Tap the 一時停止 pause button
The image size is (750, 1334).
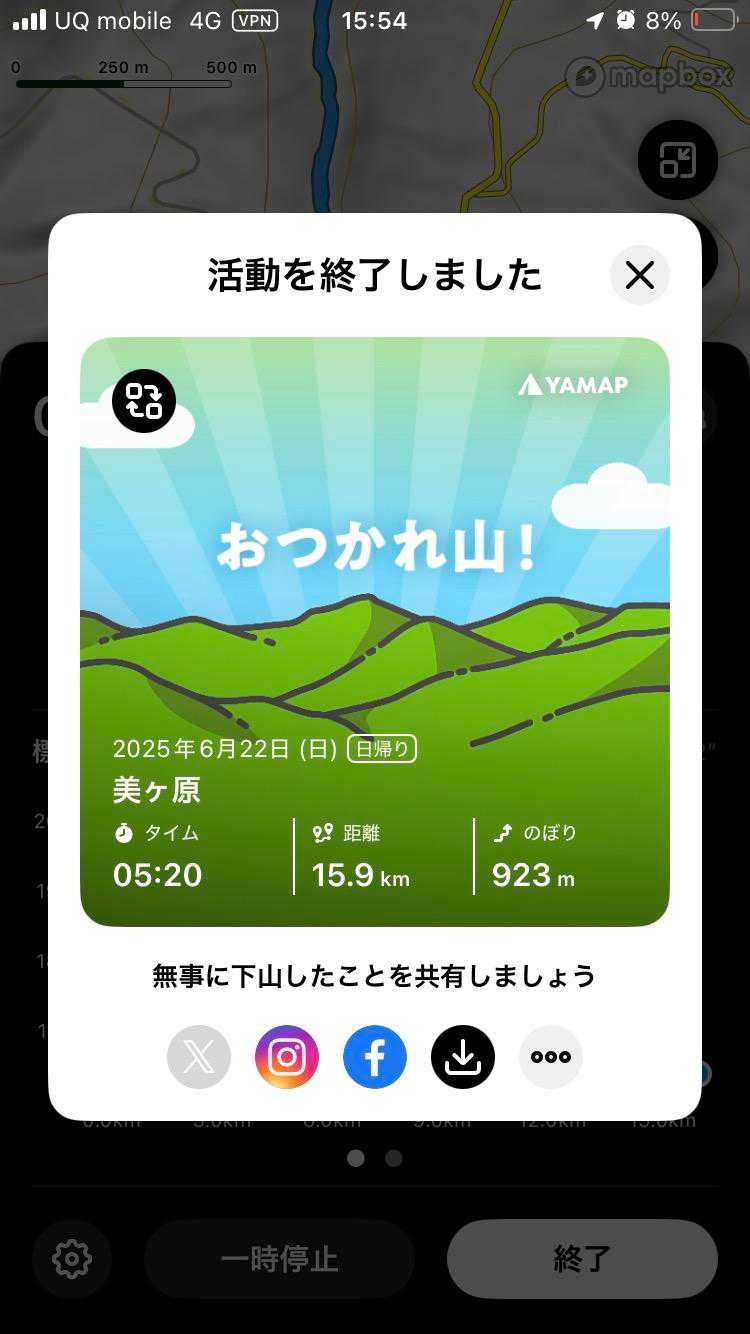279,1259
